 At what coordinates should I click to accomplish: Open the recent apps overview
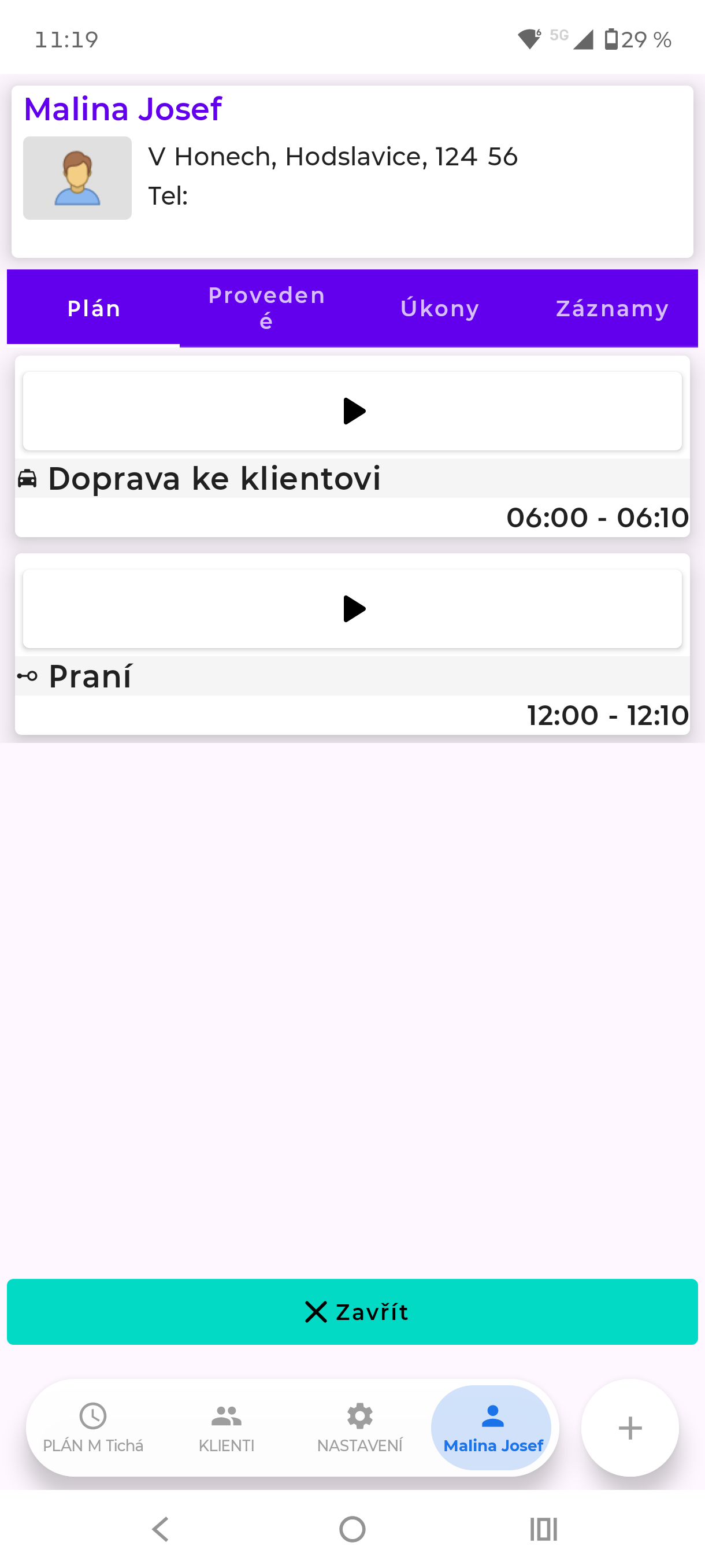click(543, 1529)
